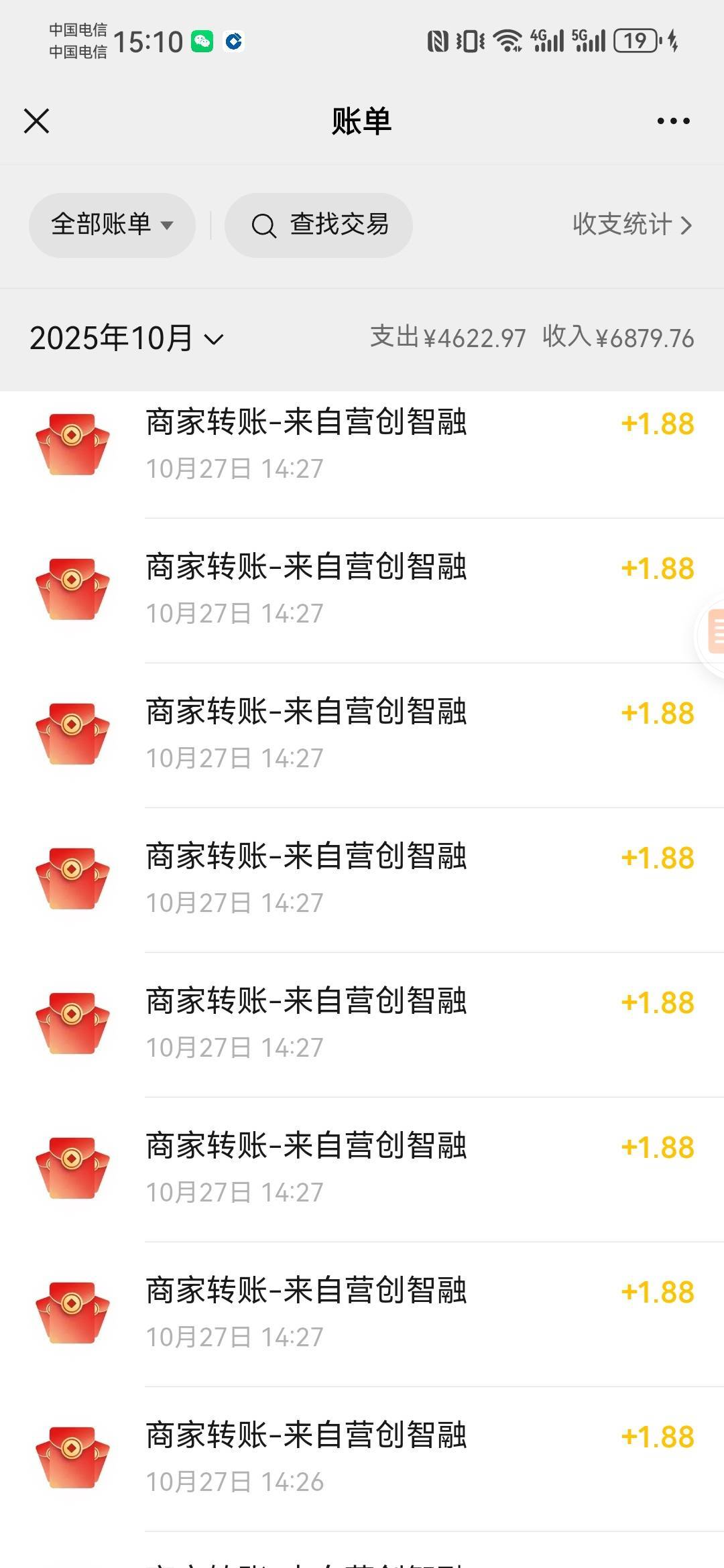The height and width of the screenshot is (1568, 724).
Task: Open the three-dot overflow menu
Action: (x=673, y=121)
